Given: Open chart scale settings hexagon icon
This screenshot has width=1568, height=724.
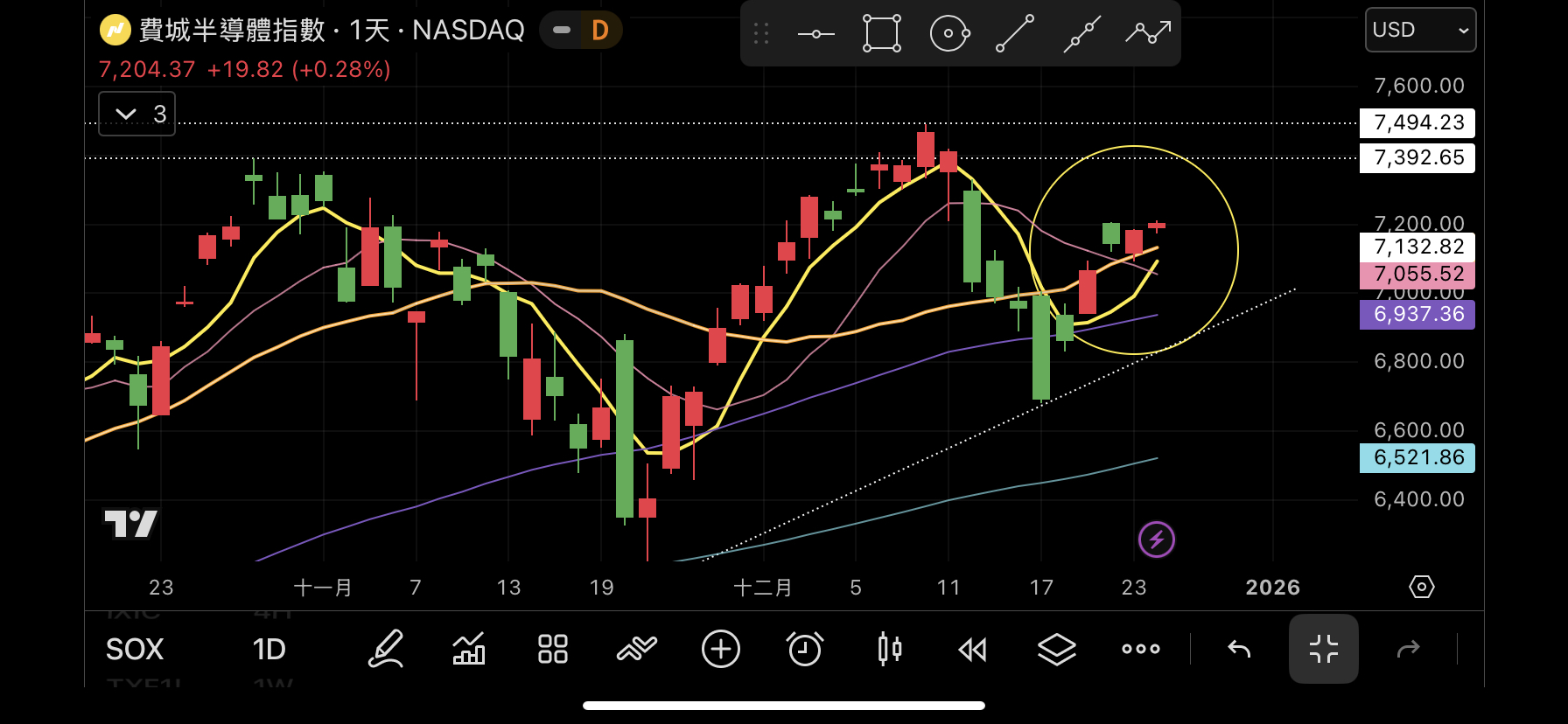Looking at the screenshot, I should click(1422, 587).
